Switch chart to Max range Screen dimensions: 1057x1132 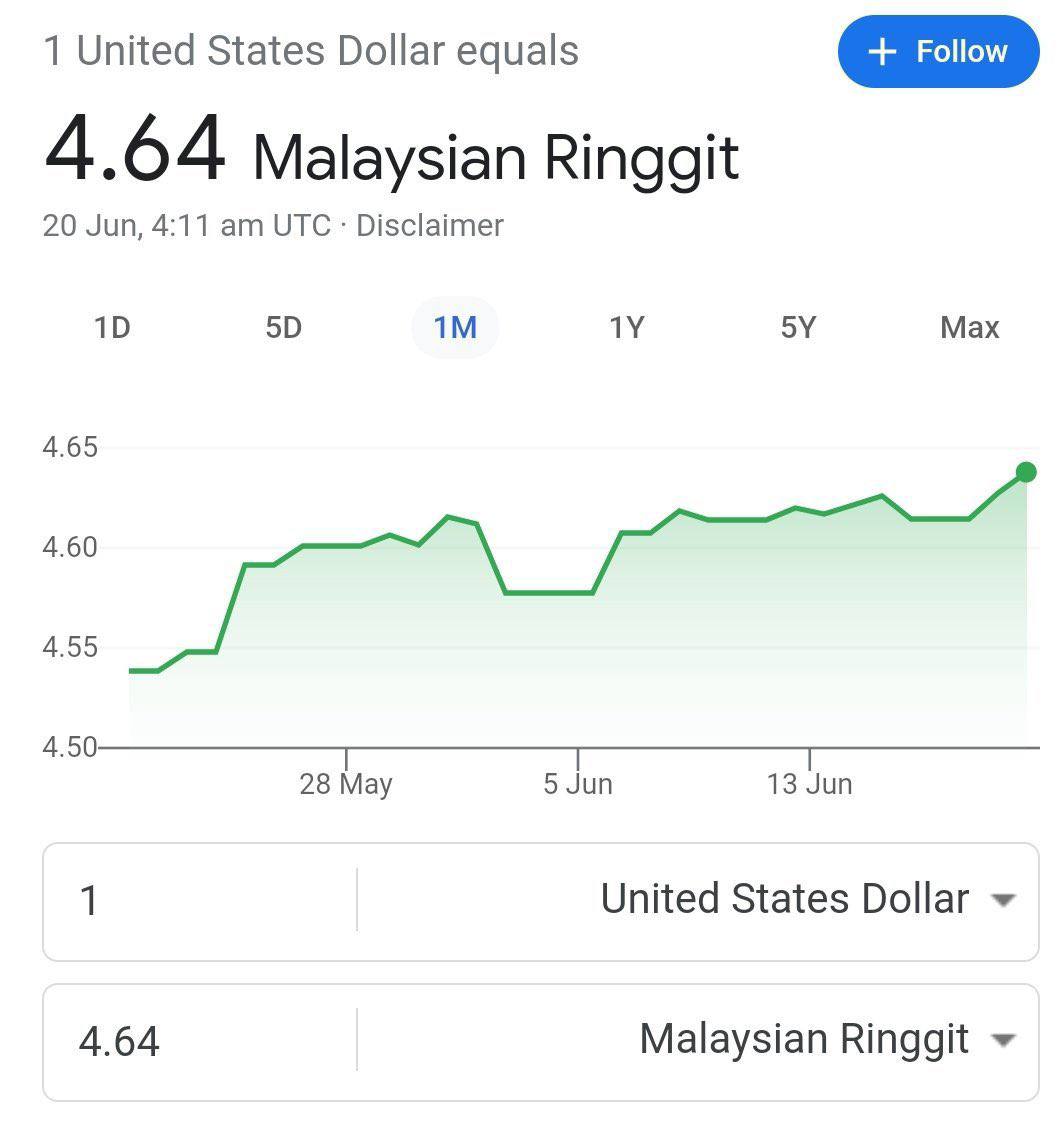[969, 328]
